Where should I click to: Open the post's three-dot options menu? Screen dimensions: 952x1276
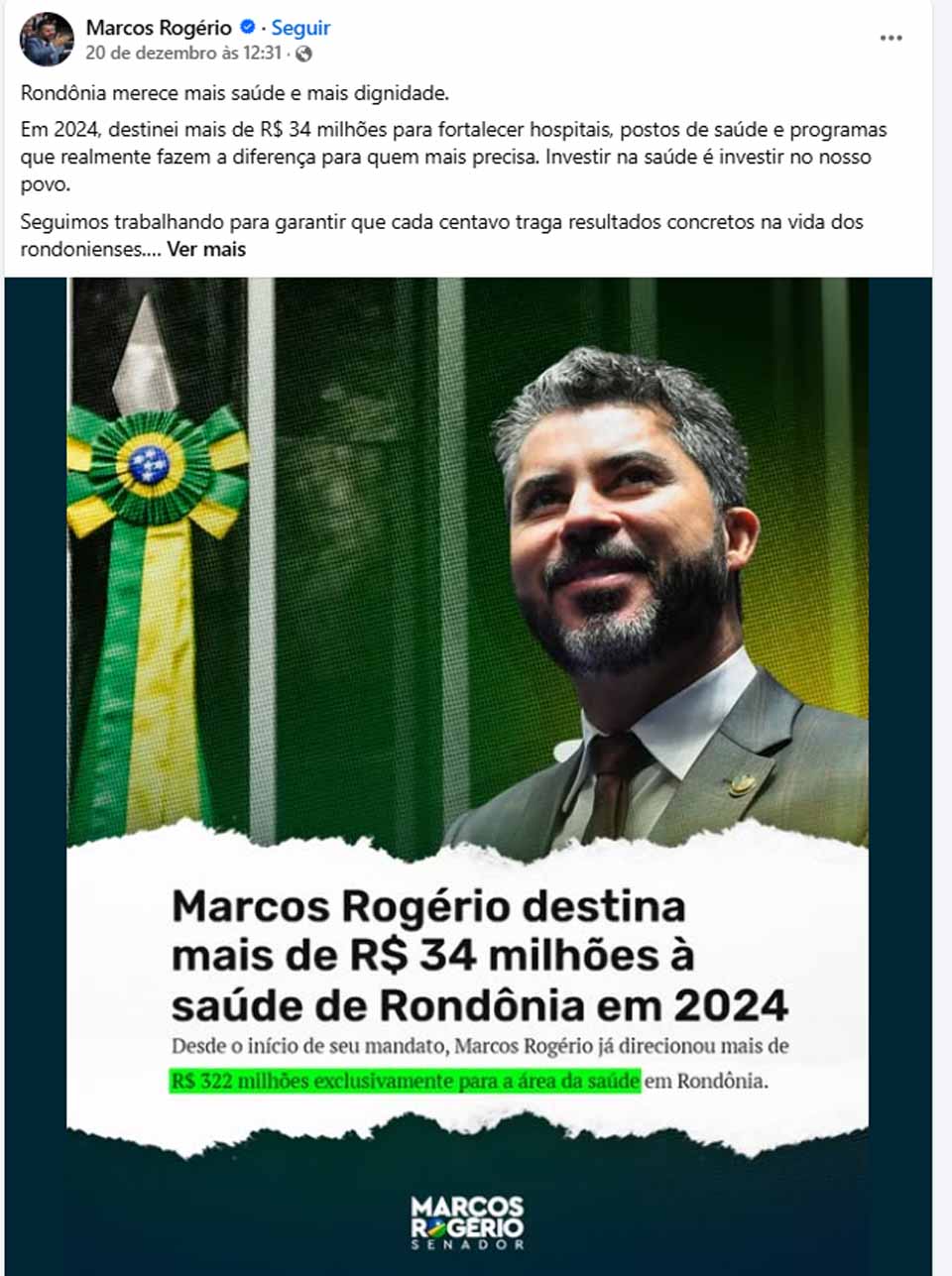891,38
